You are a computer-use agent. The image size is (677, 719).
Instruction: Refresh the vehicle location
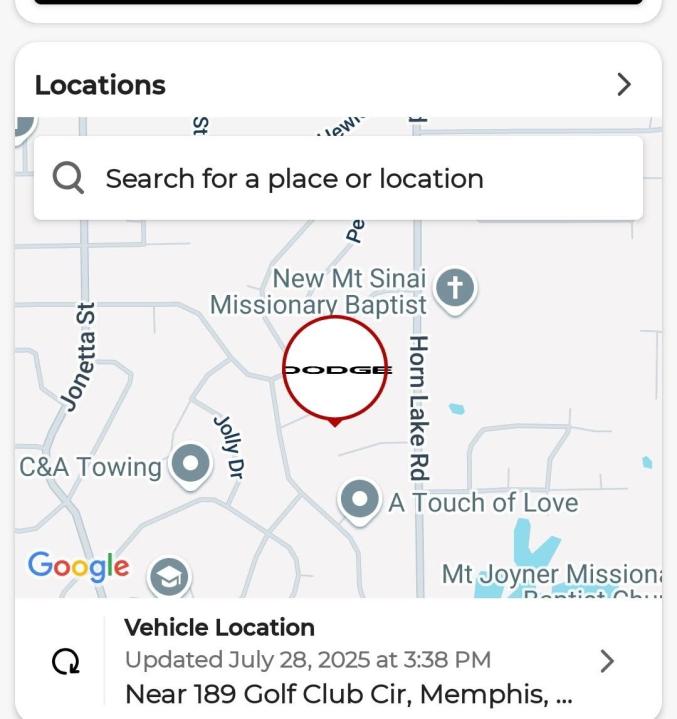pos(66,661)
